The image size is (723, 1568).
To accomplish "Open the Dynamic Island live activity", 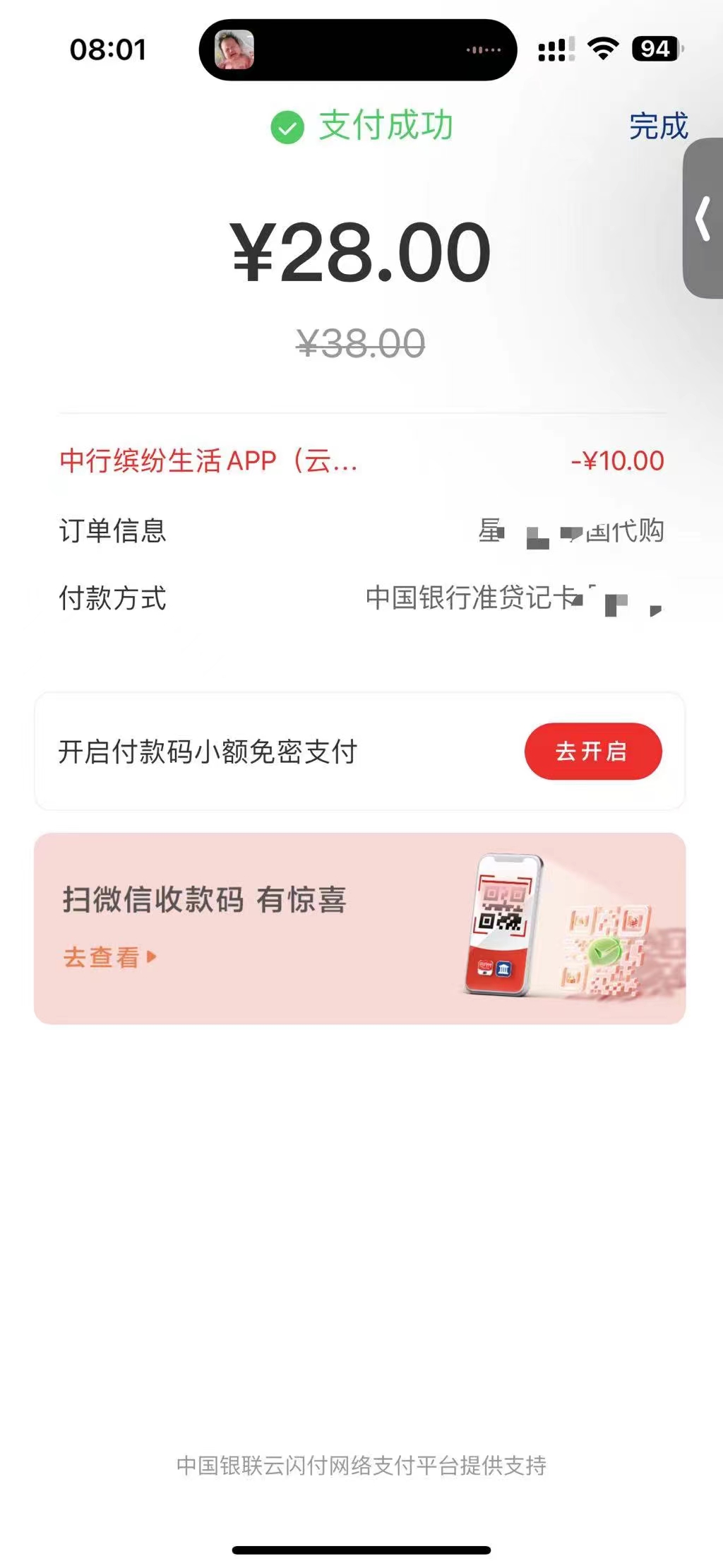I will point(357,50).
